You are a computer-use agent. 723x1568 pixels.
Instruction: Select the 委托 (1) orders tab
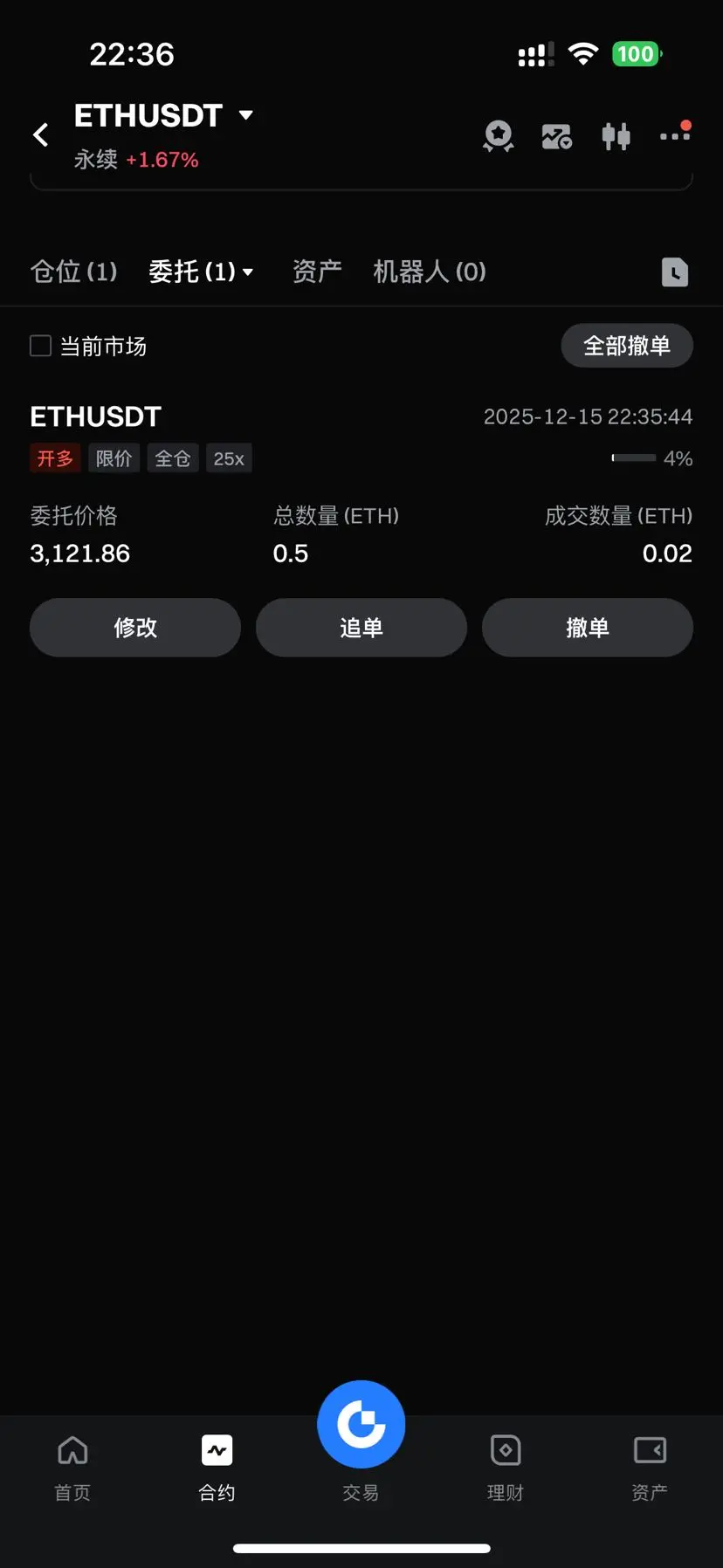pos(200,272)
